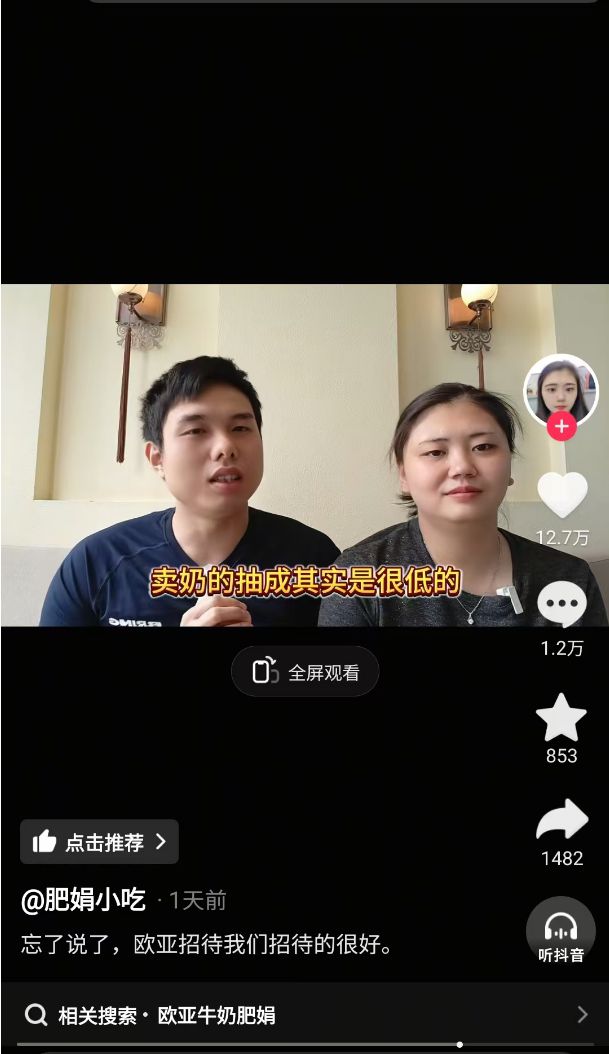Share this video via arrow icon

coord(562,821)
